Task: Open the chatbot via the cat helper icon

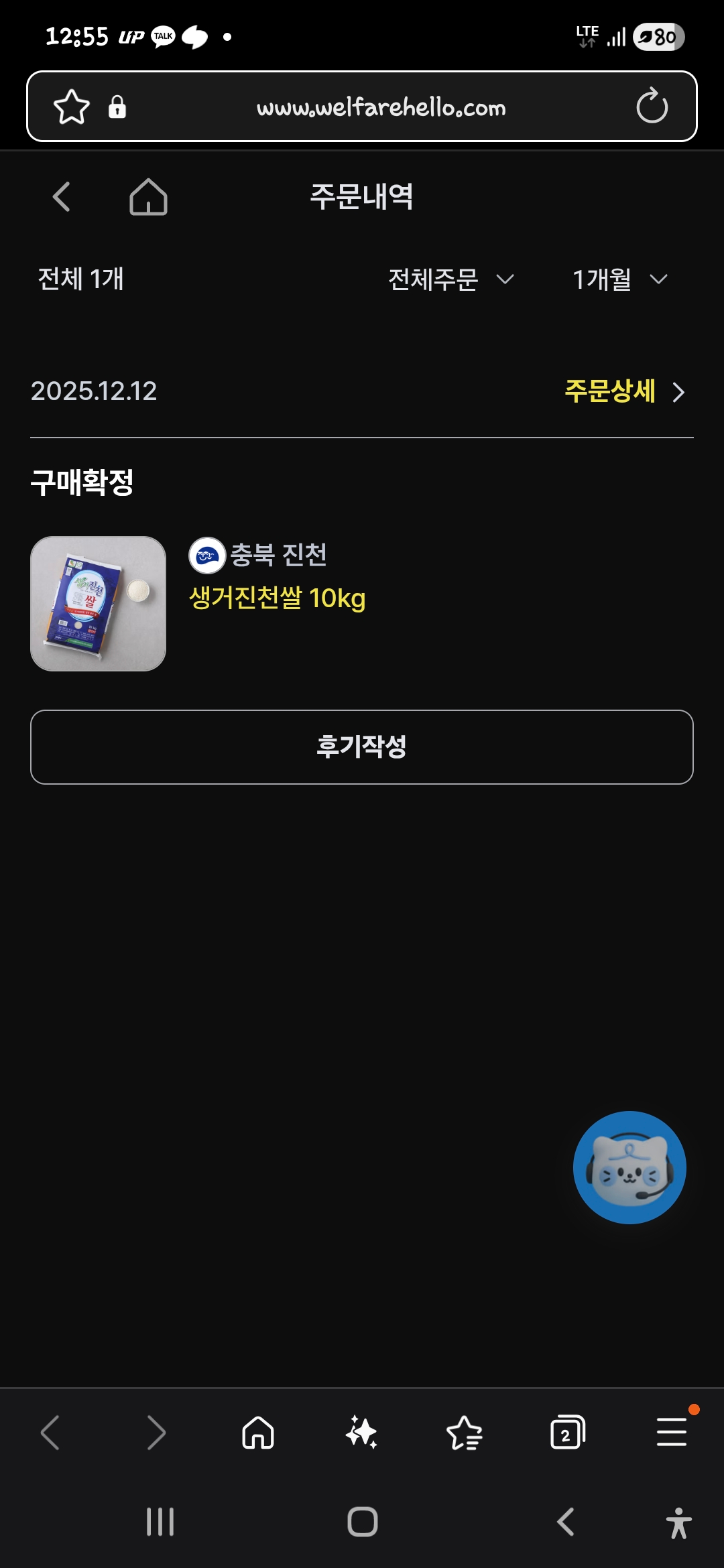Action: pos(629,1167)
